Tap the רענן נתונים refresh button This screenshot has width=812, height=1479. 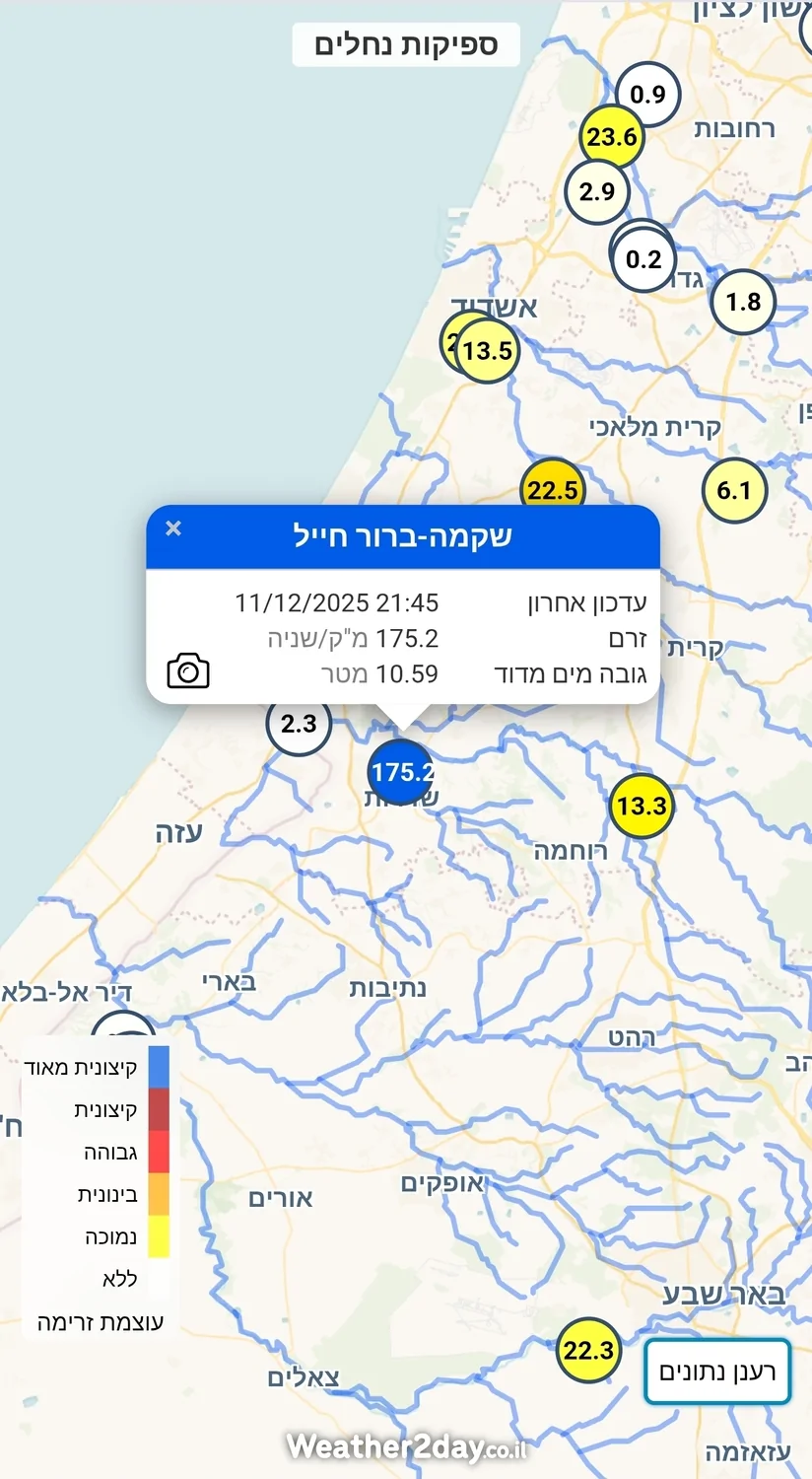click(x=717, y=1372)
